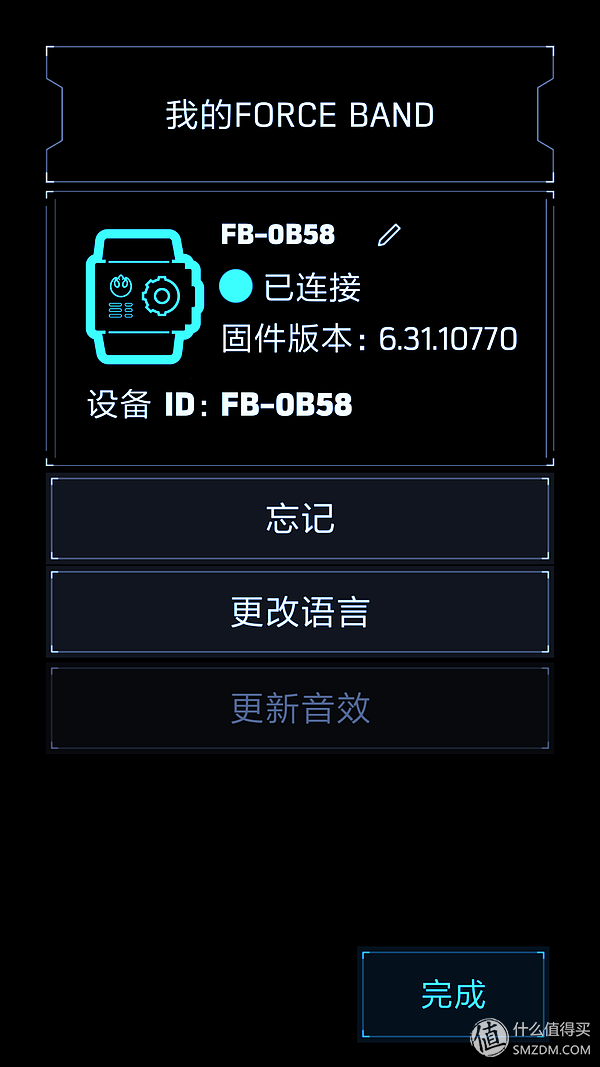Viewport: 600px width, 1067px height.
Task: Tap 完成 to finish
Action: pyautogui.click(x=453, y=994)
